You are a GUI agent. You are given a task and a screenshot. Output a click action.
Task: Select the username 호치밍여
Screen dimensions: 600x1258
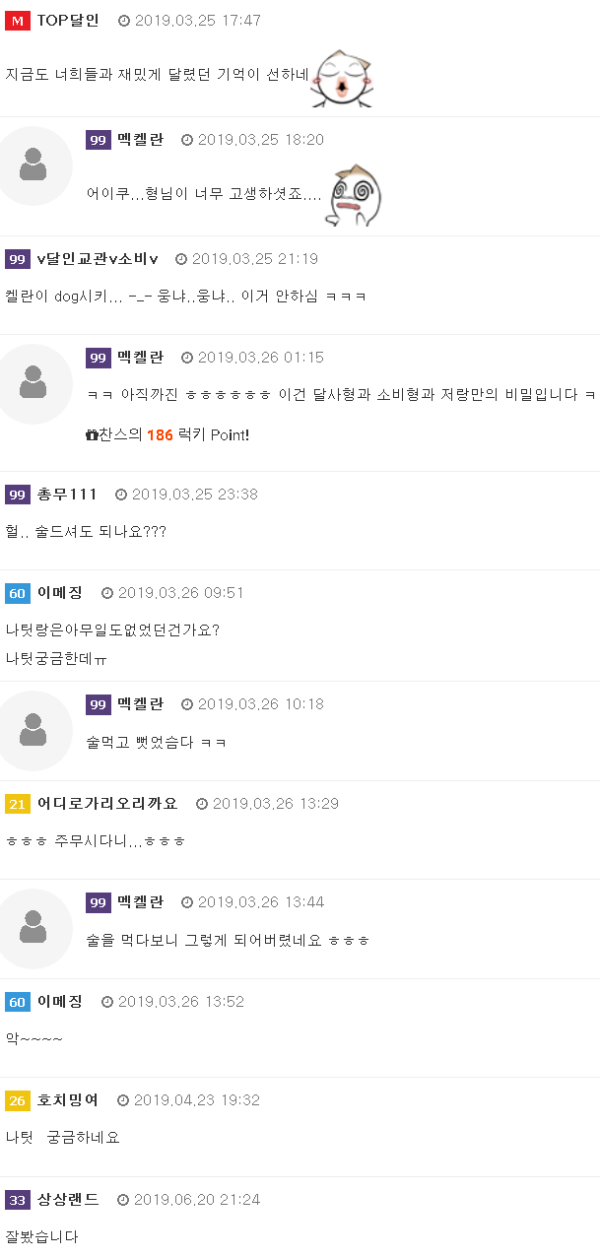[x=68, y=1100]
